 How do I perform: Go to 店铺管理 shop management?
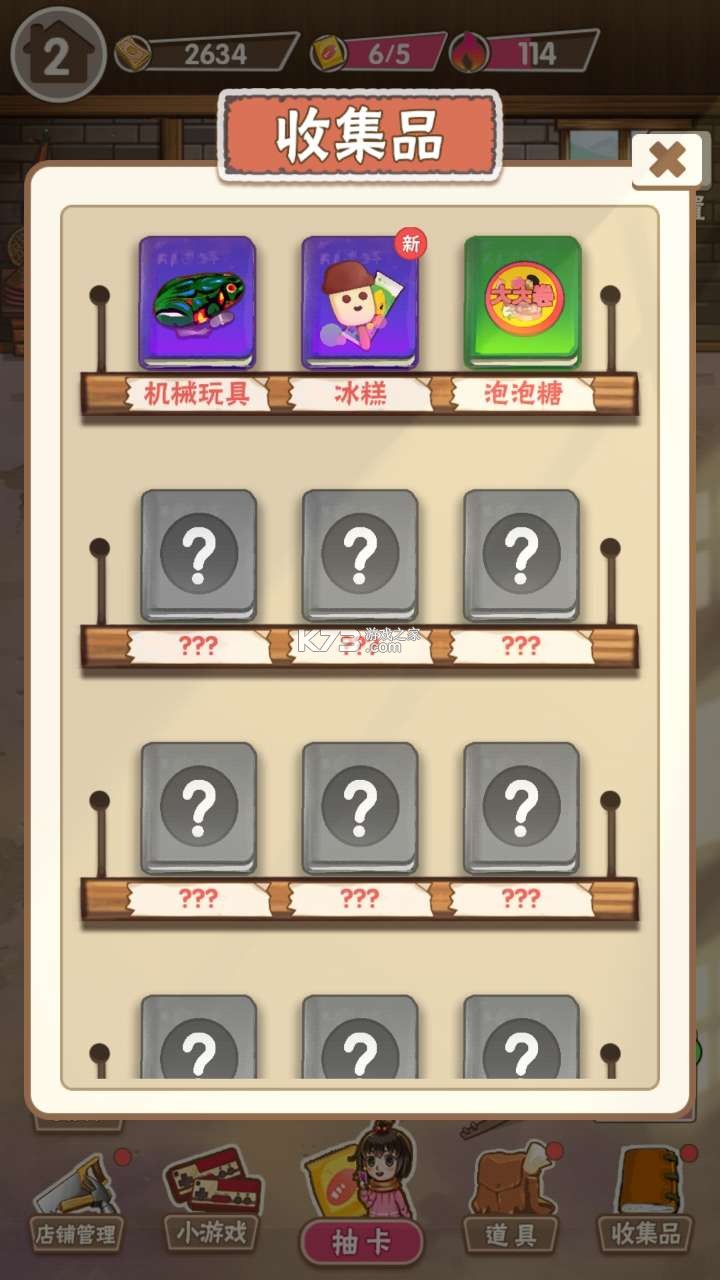point(77,1205)
